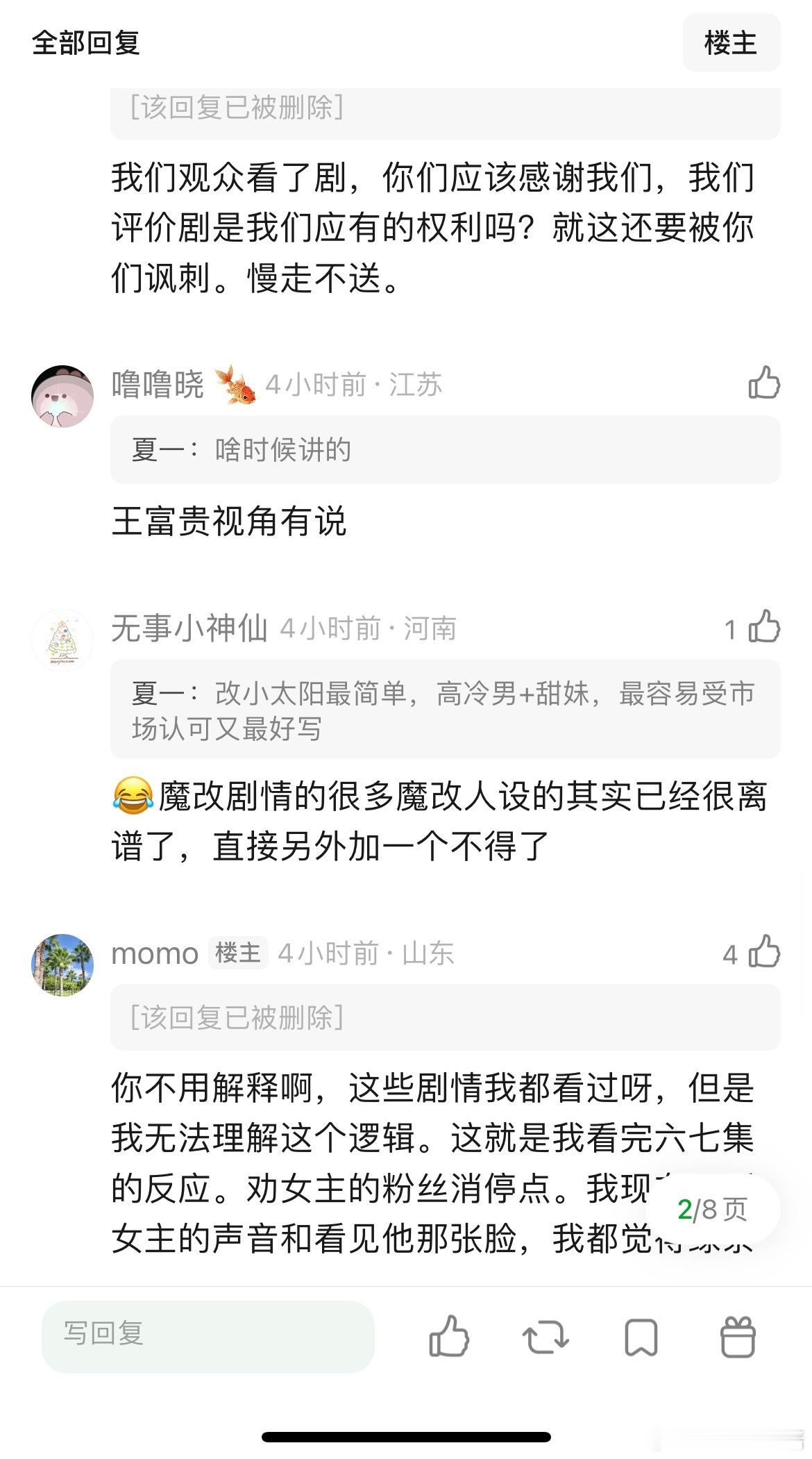Screen dimensions: 812x1459
Task: Tap username 无事小神仙
Action: (x=189, y=628)
